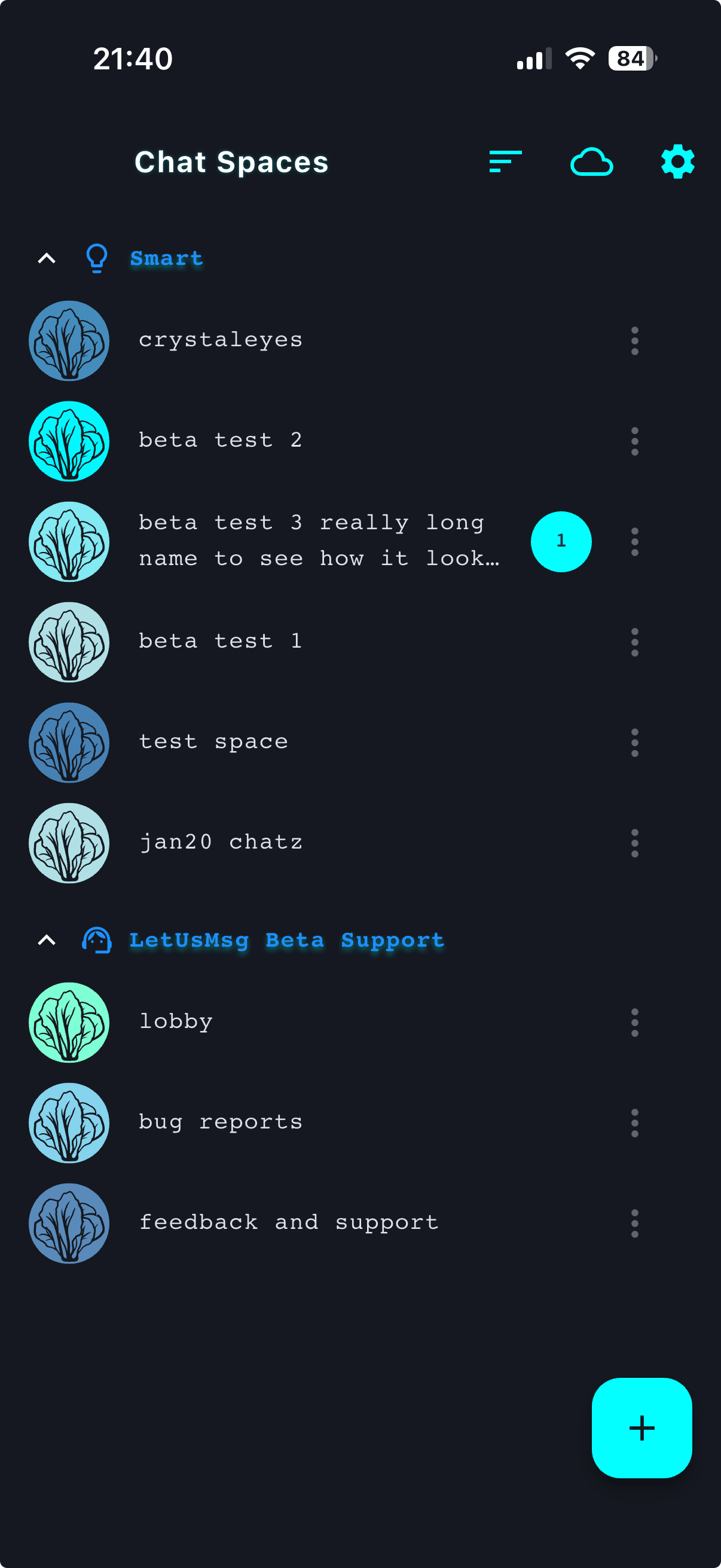
Task: Open the crystaleyes chat space
Action: point(220,340)
